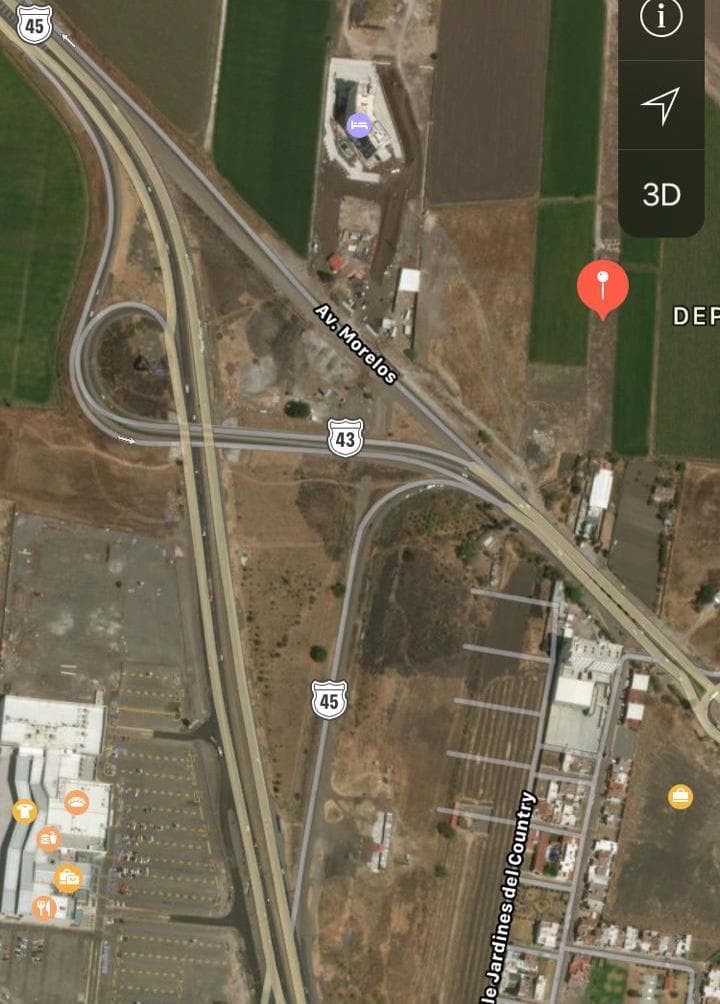Screen dimensions: 720x1004
Task: Switch the map to 3D view
Action: click(x=661, y=194)
